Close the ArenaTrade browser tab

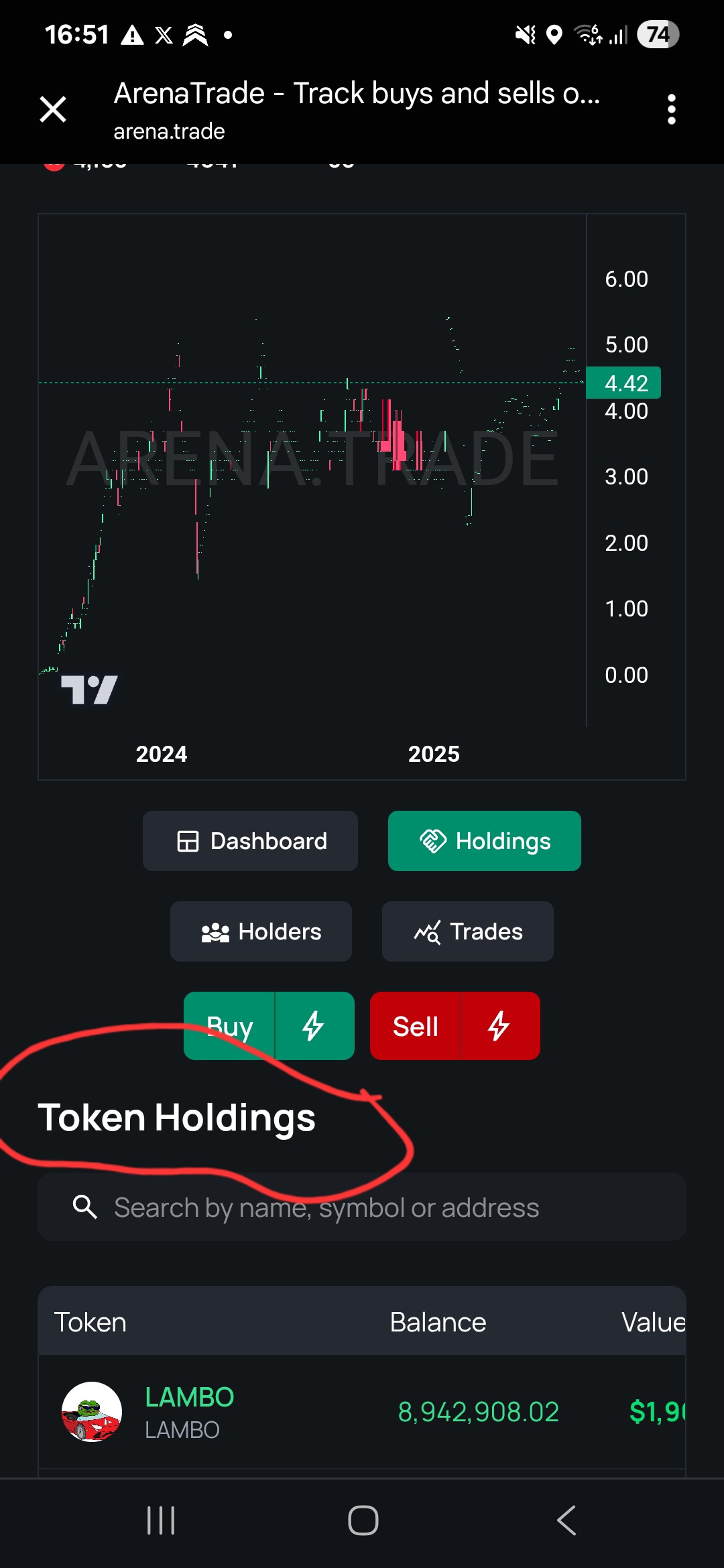pos(53,109)
